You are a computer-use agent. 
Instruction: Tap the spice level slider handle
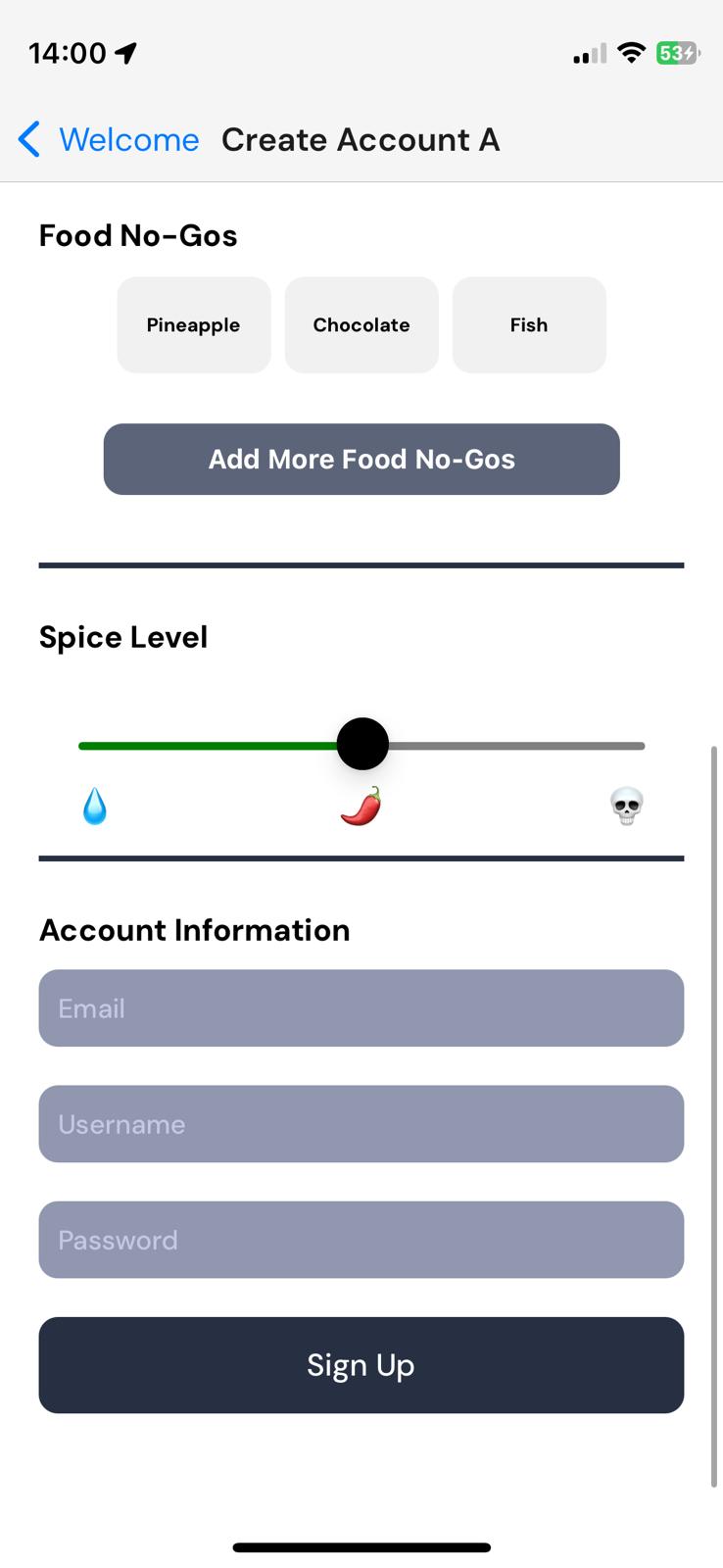(362, 745)
